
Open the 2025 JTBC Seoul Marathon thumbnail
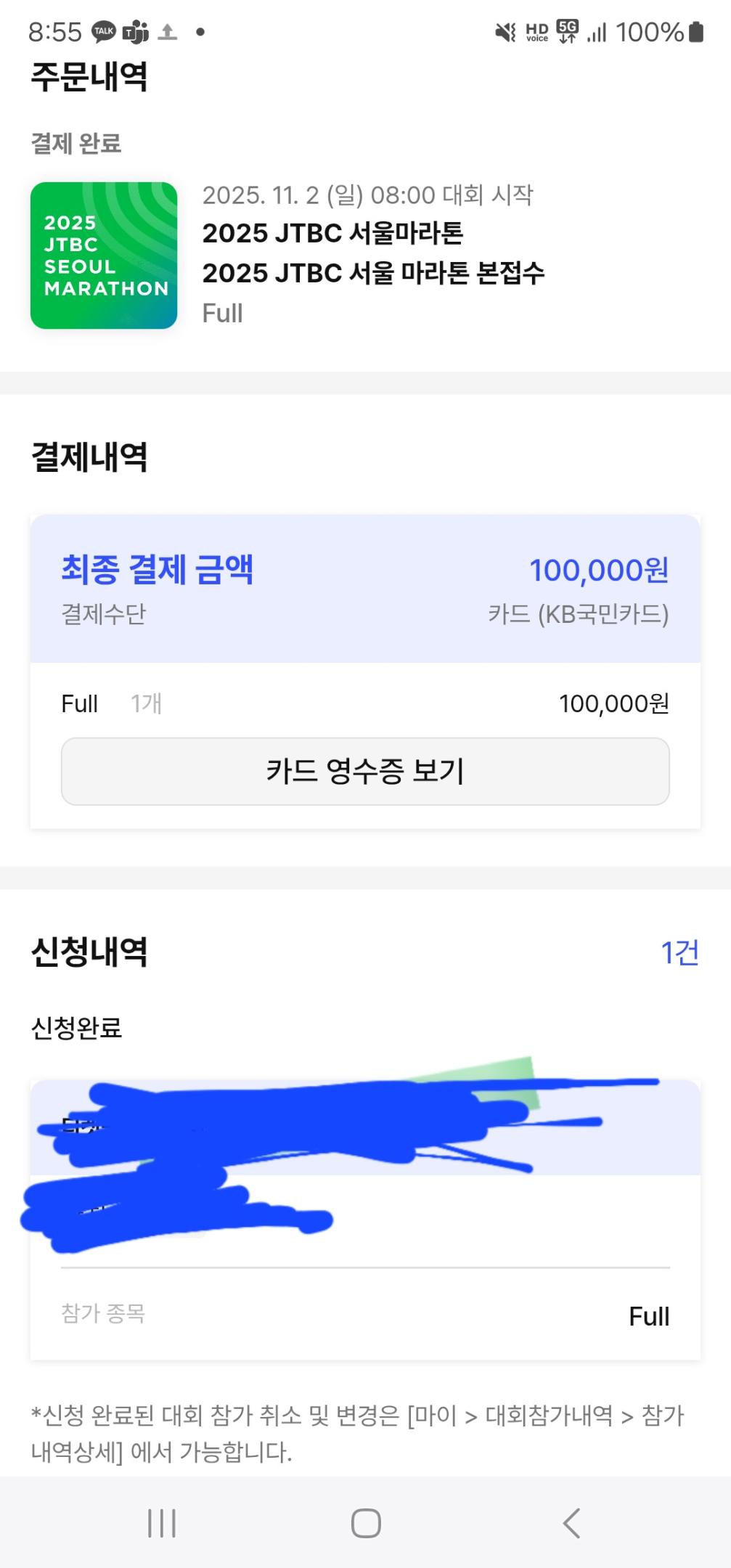(x=104, y=256)
